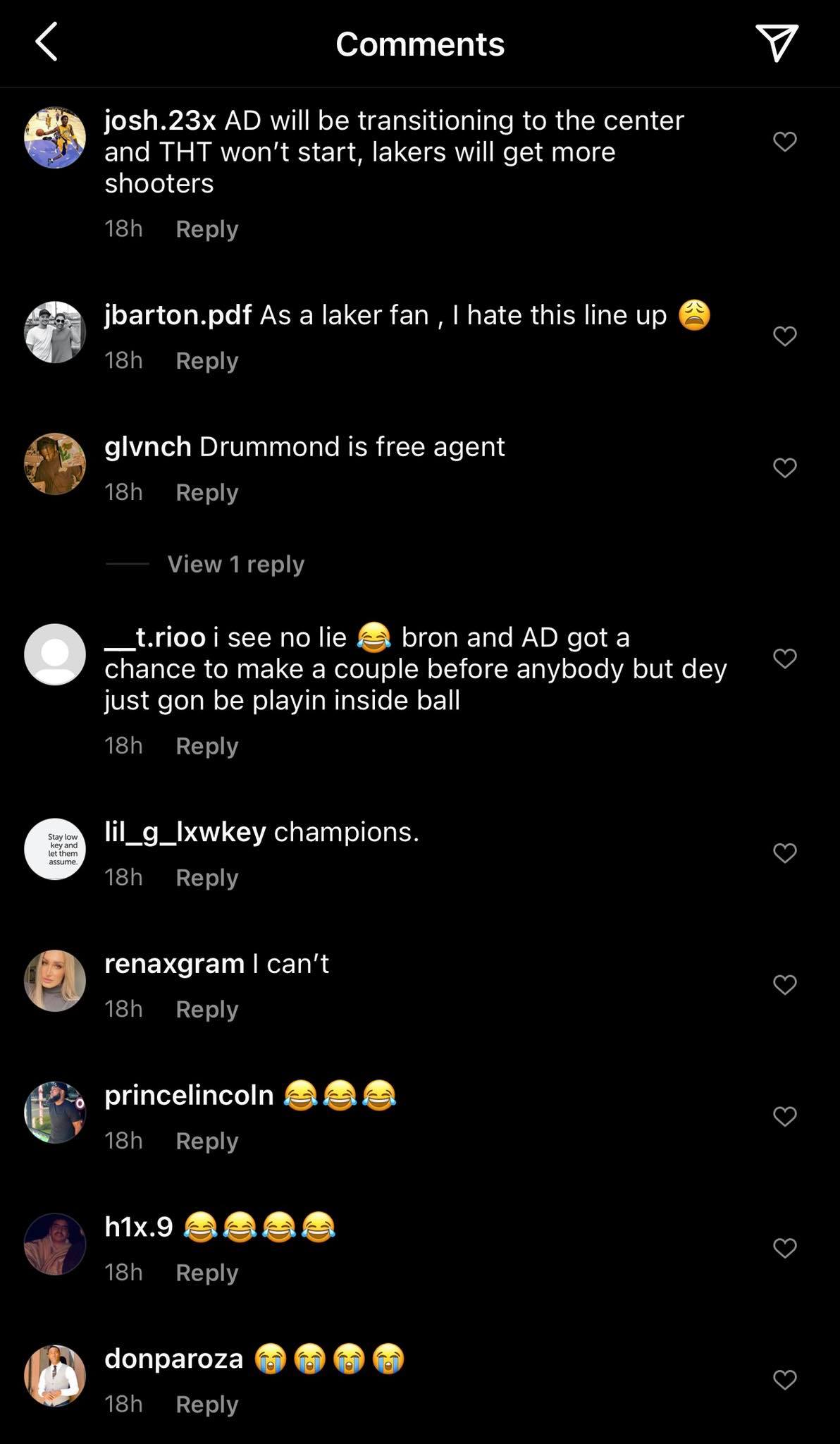The height and width of the screenshot is (1444, 840).
Task: Open josh.23x's profile picture
Action: coord(54,137)
